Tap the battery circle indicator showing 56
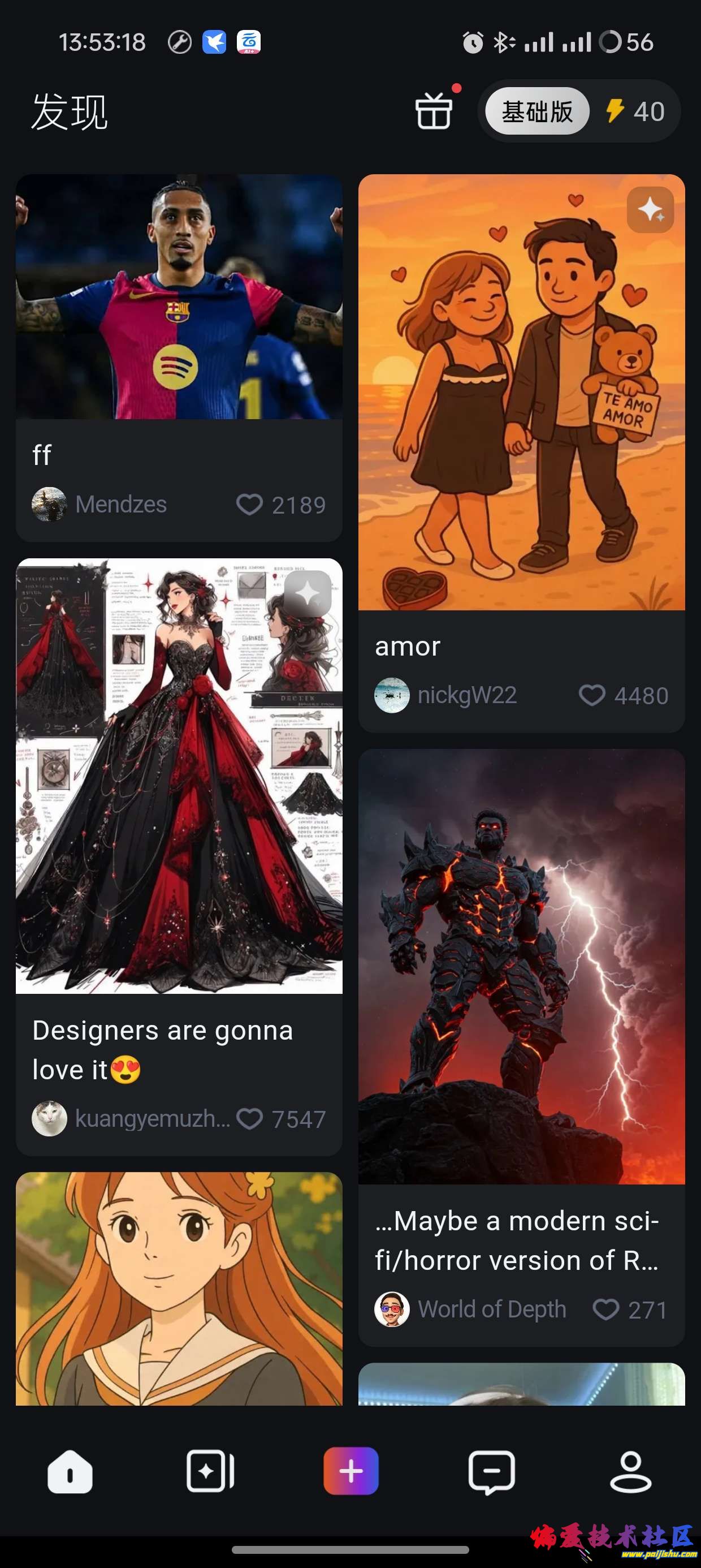This screenshot has width=701, height=1568. pos(611,41)
